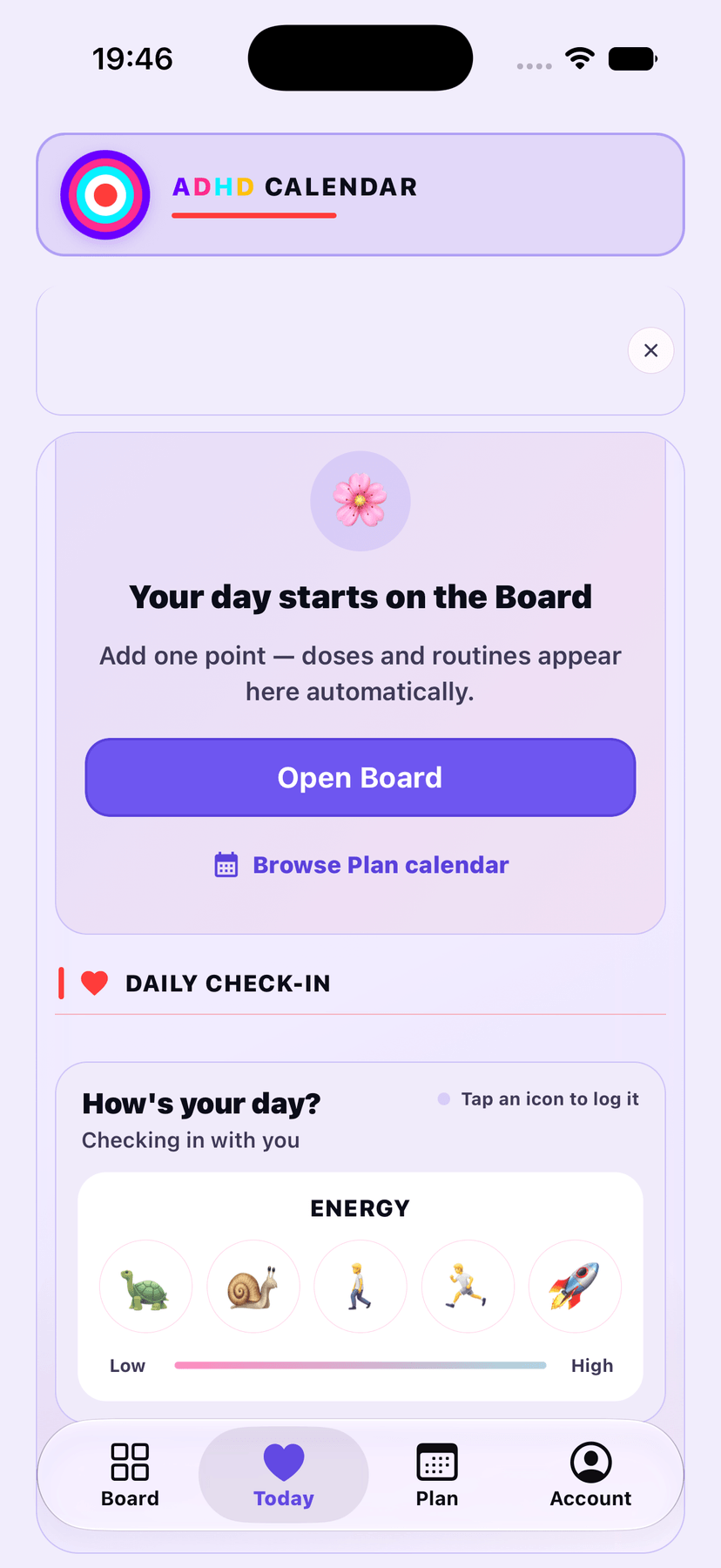Select the snail energy icon
721x1568 pixels.
click(253, 1286)
